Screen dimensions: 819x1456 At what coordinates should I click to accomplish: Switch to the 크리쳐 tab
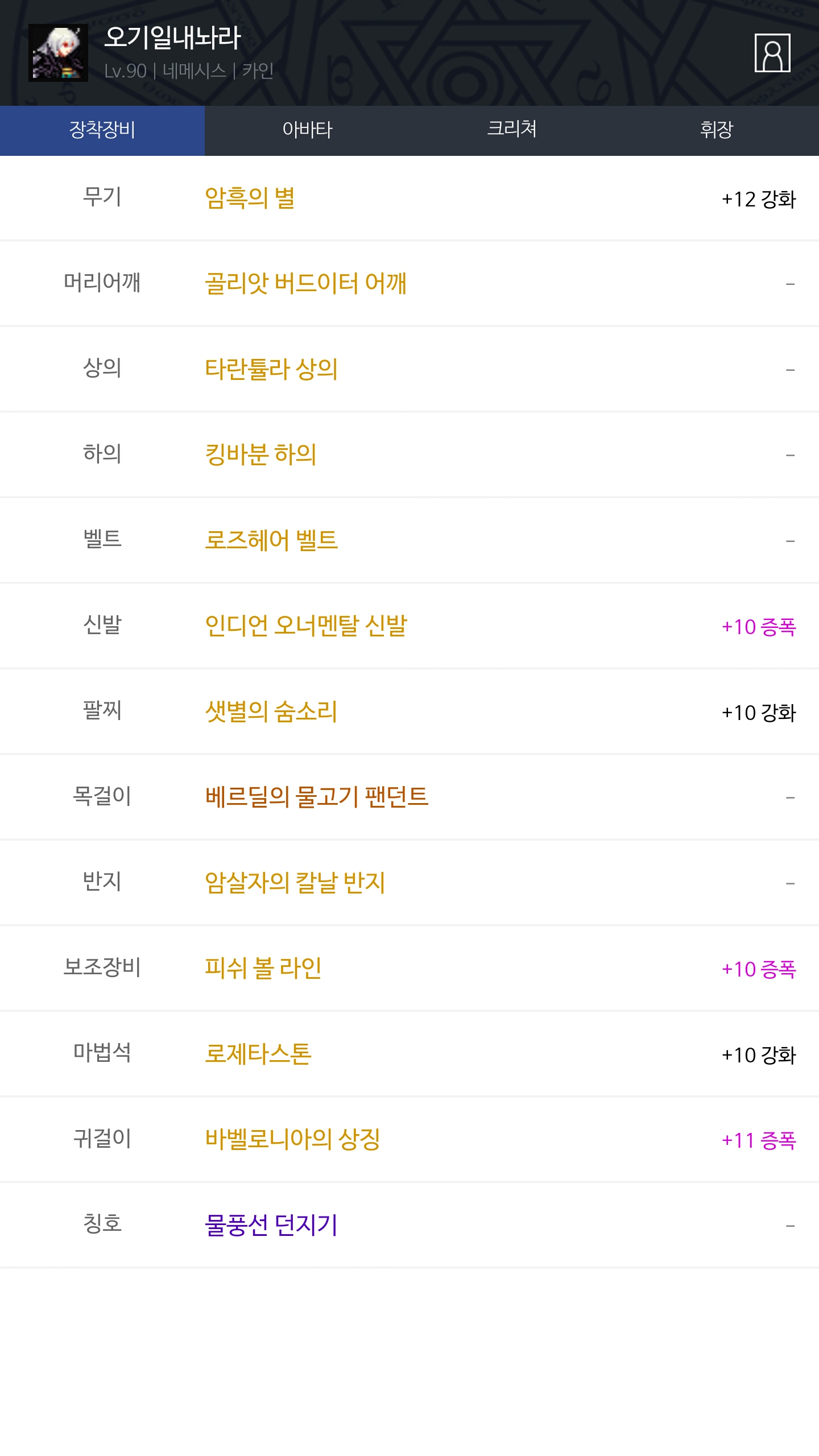coord(512,130)
